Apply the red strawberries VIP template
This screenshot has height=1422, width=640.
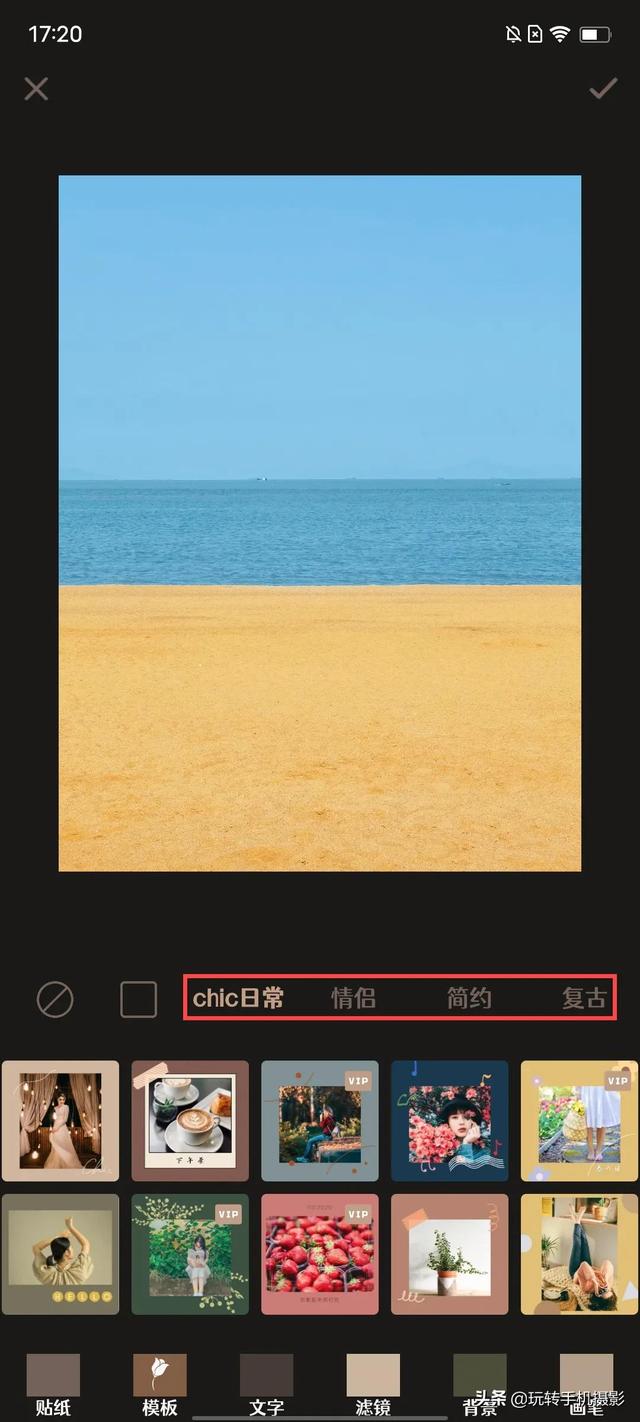tap(320, 1254)
